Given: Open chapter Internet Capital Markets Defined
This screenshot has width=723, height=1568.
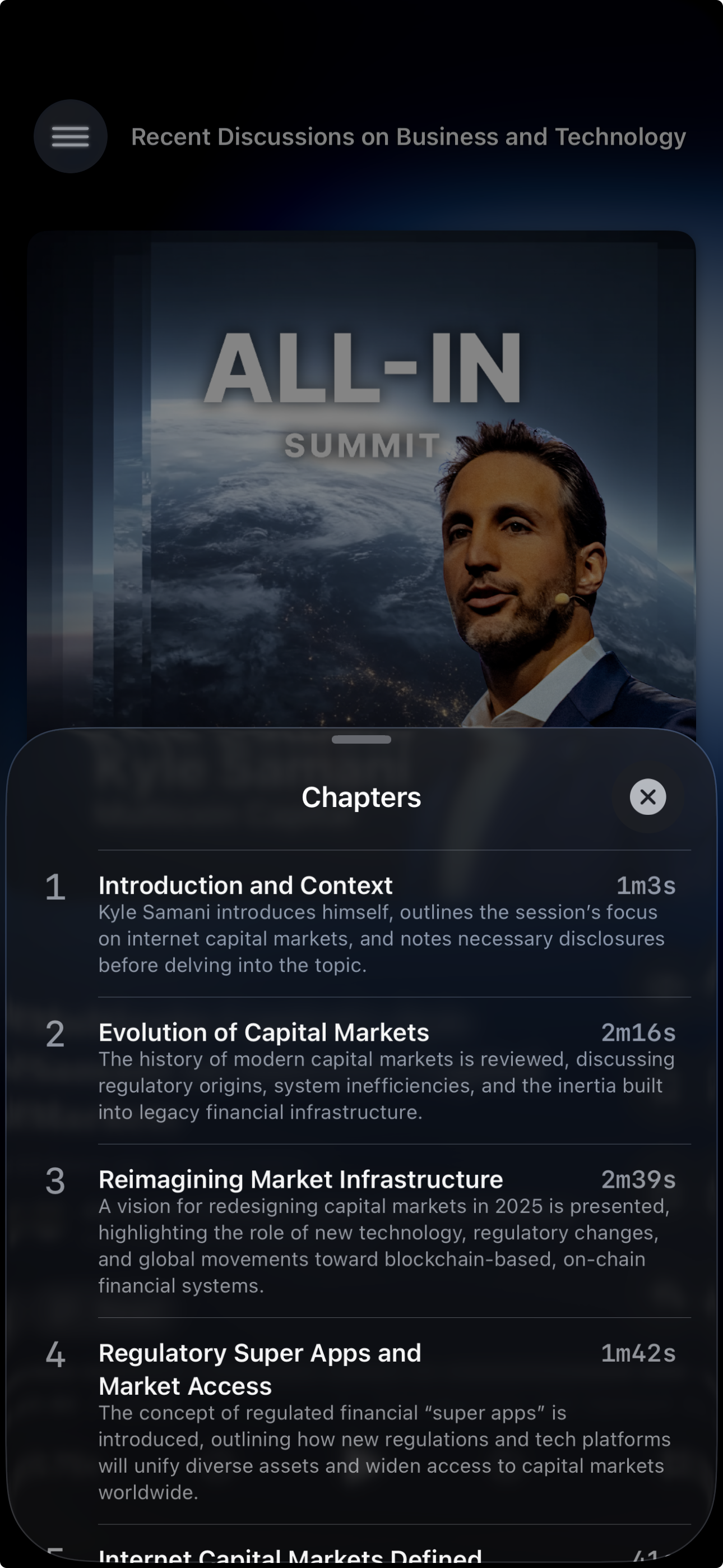Looking at the screenshot, I should pyautogui.click(x=290, y=1556).
